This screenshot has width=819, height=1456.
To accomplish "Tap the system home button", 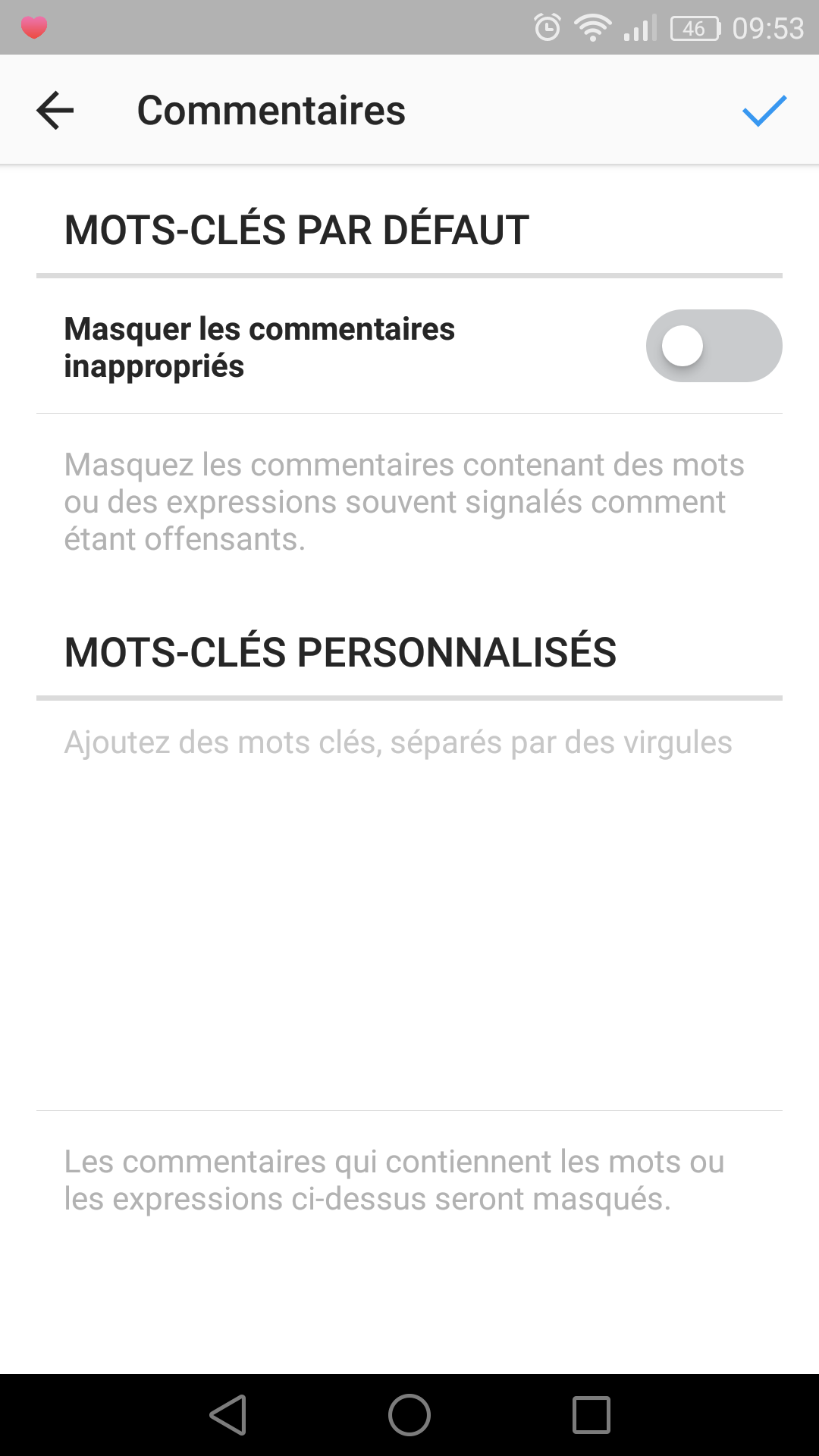I will pos(409,1415).
